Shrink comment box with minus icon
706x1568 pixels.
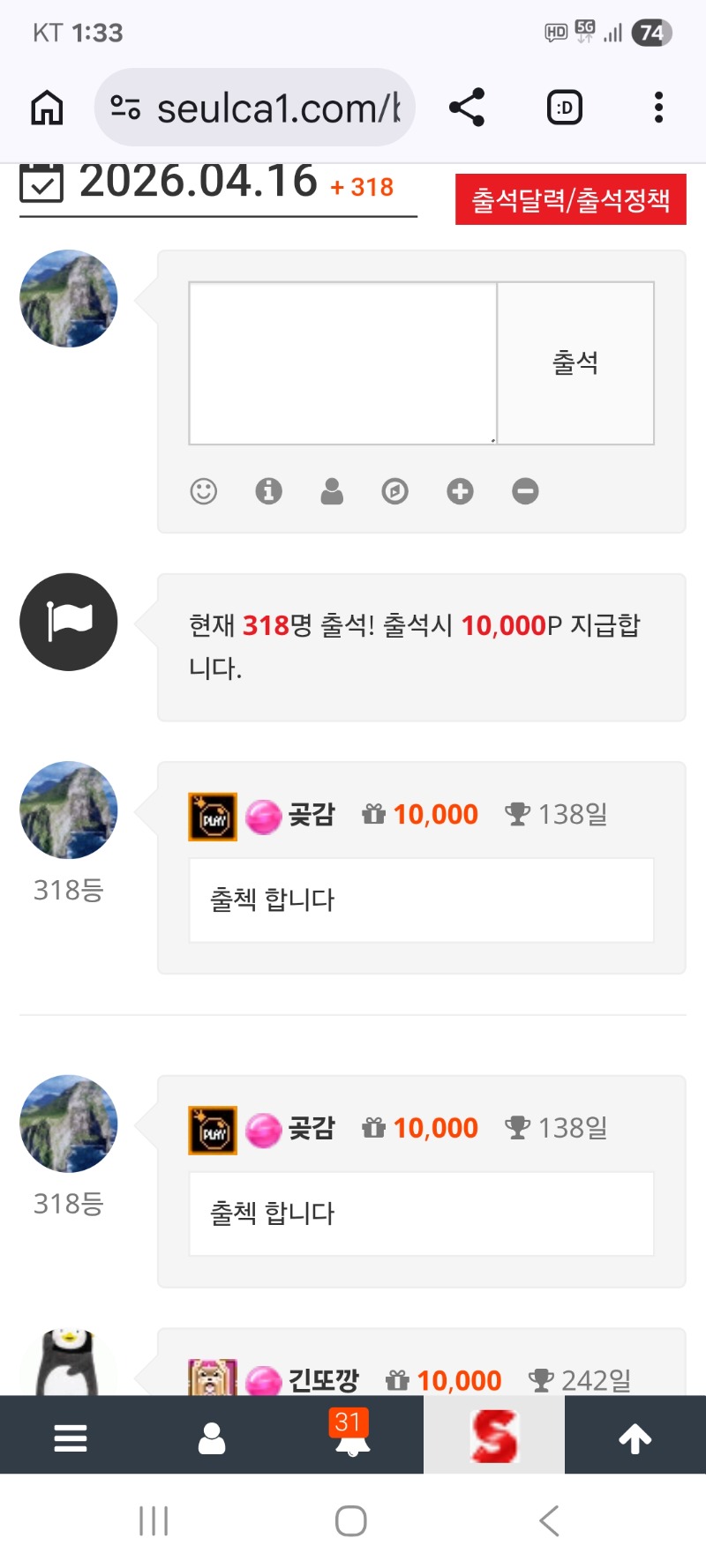coord(525,491)
